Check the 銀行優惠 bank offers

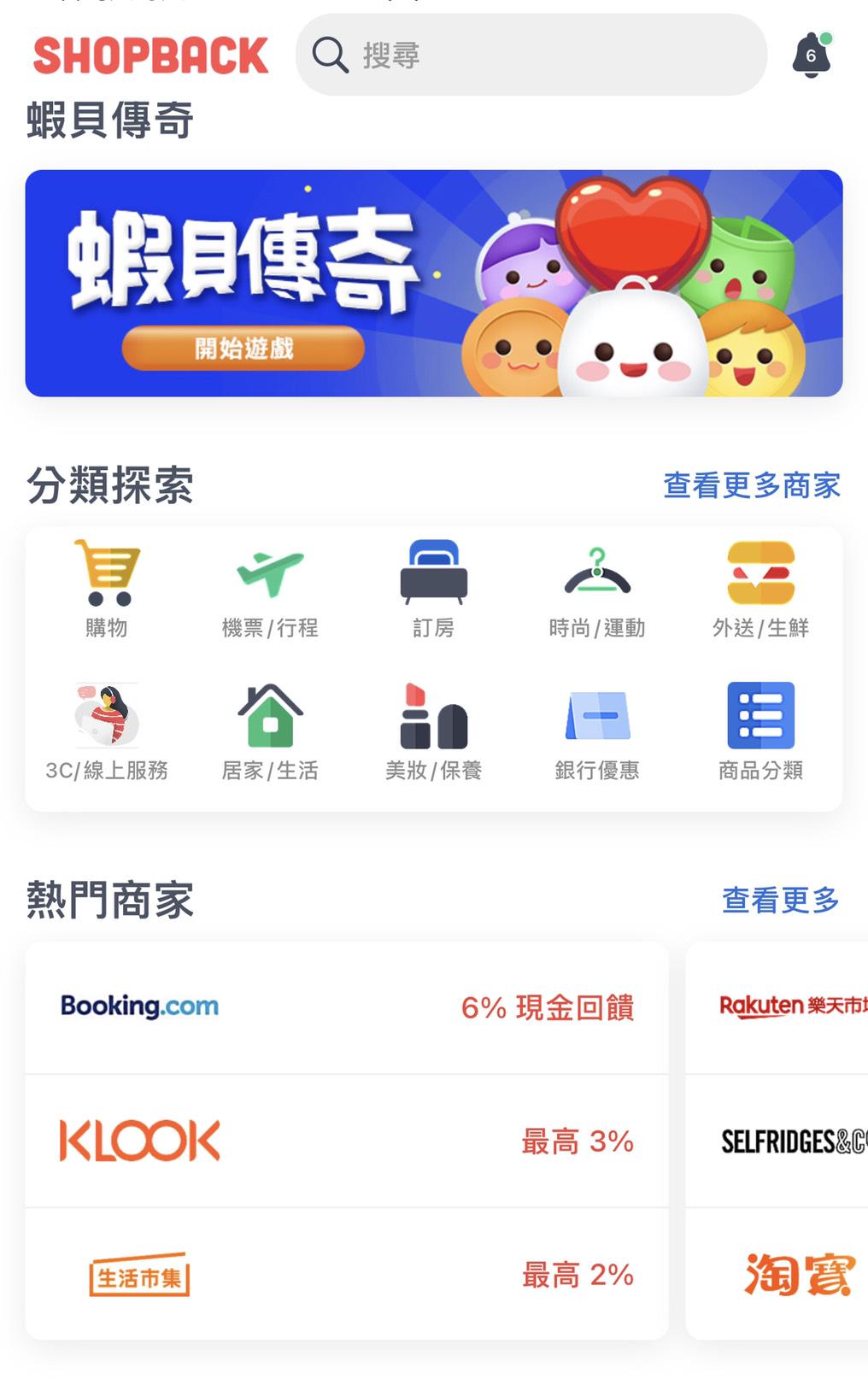597,732
